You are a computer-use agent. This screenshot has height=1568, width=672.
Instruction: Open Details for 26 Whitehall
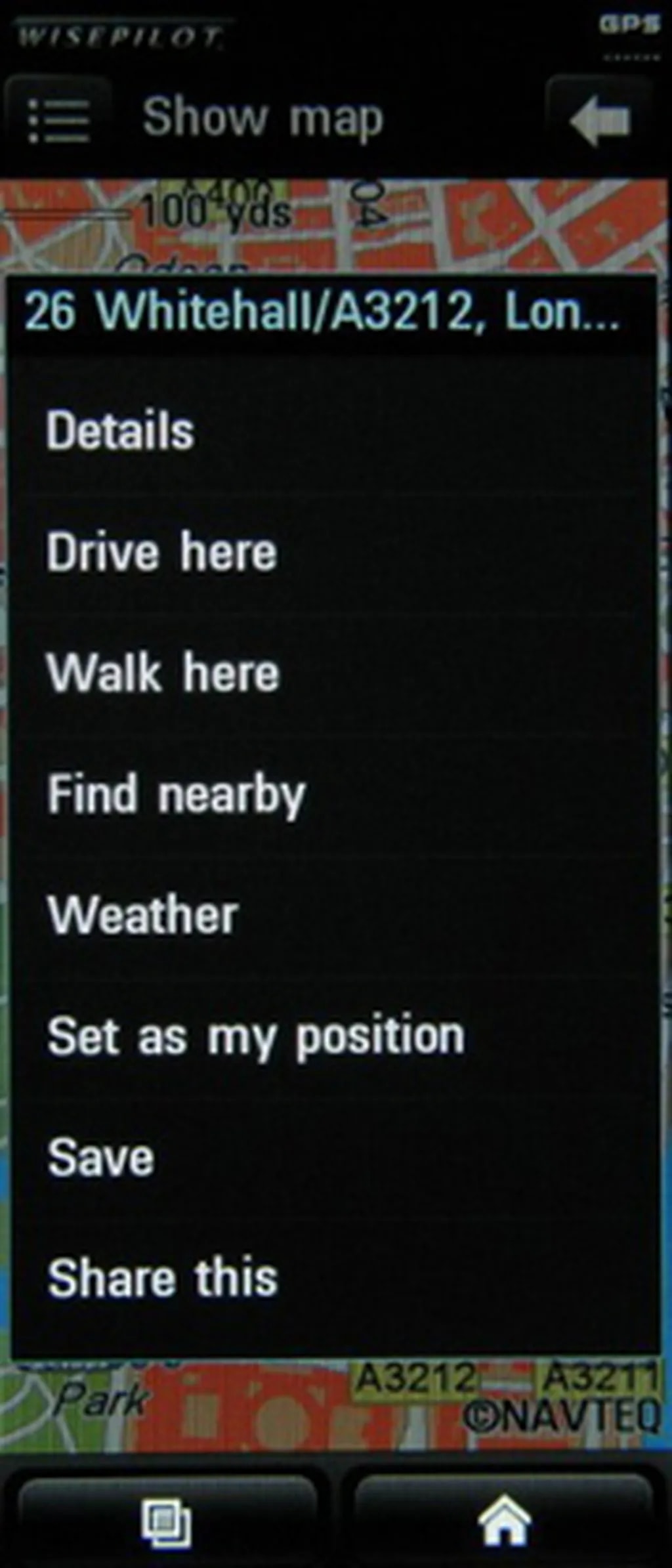pyautogui.click(x=121, y=431)
